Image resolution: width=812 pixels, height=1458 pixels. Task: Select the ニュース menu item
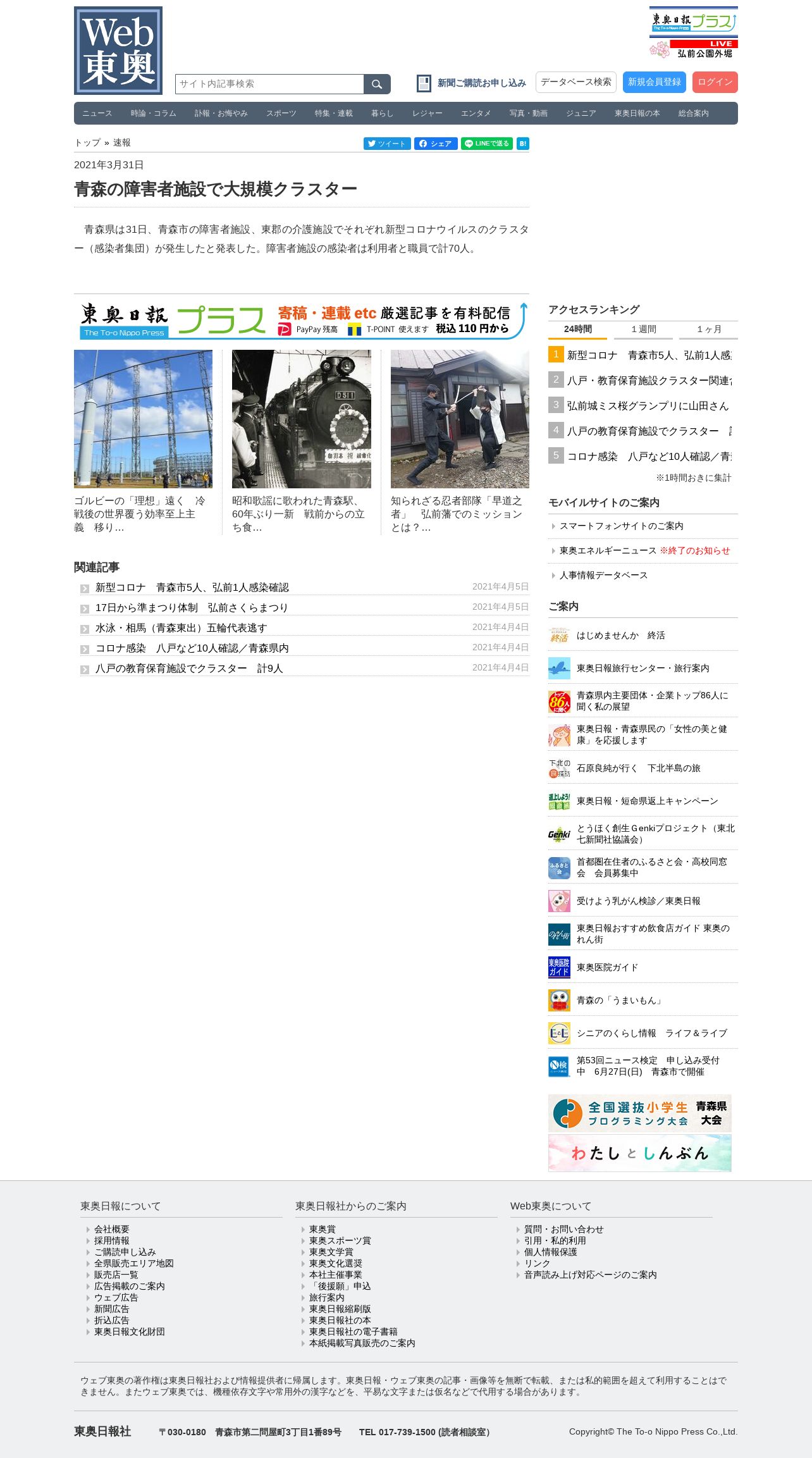click(97, 113)
